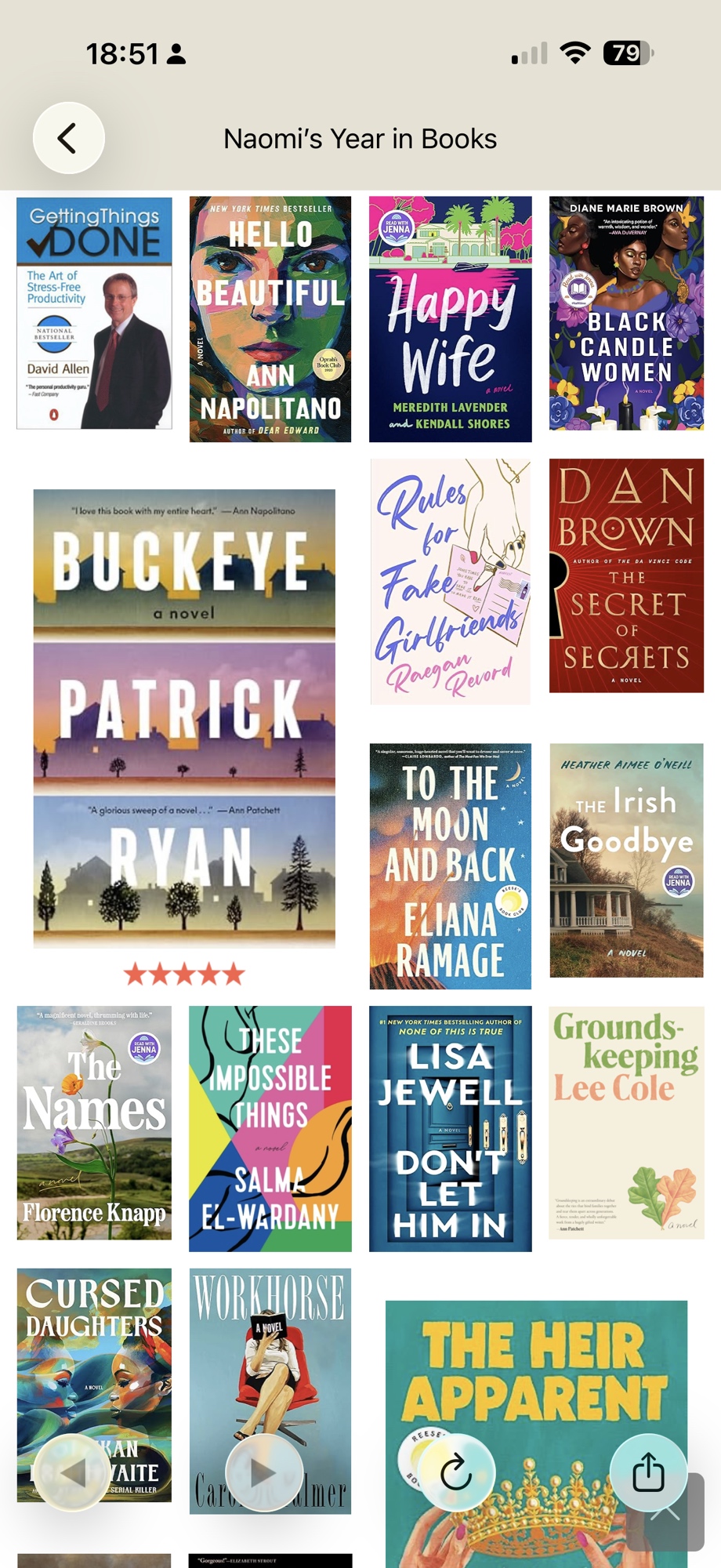Open The Irish Goodbye cover
The image size is (721, 1568).
[x=626, y=860]
